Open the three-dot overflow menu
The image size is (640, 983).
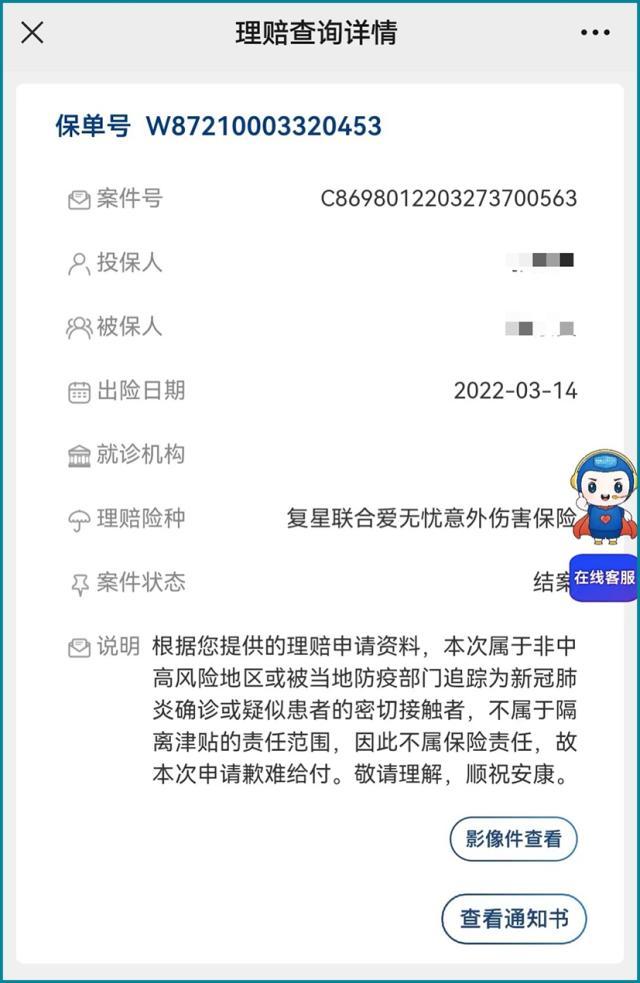595,33
